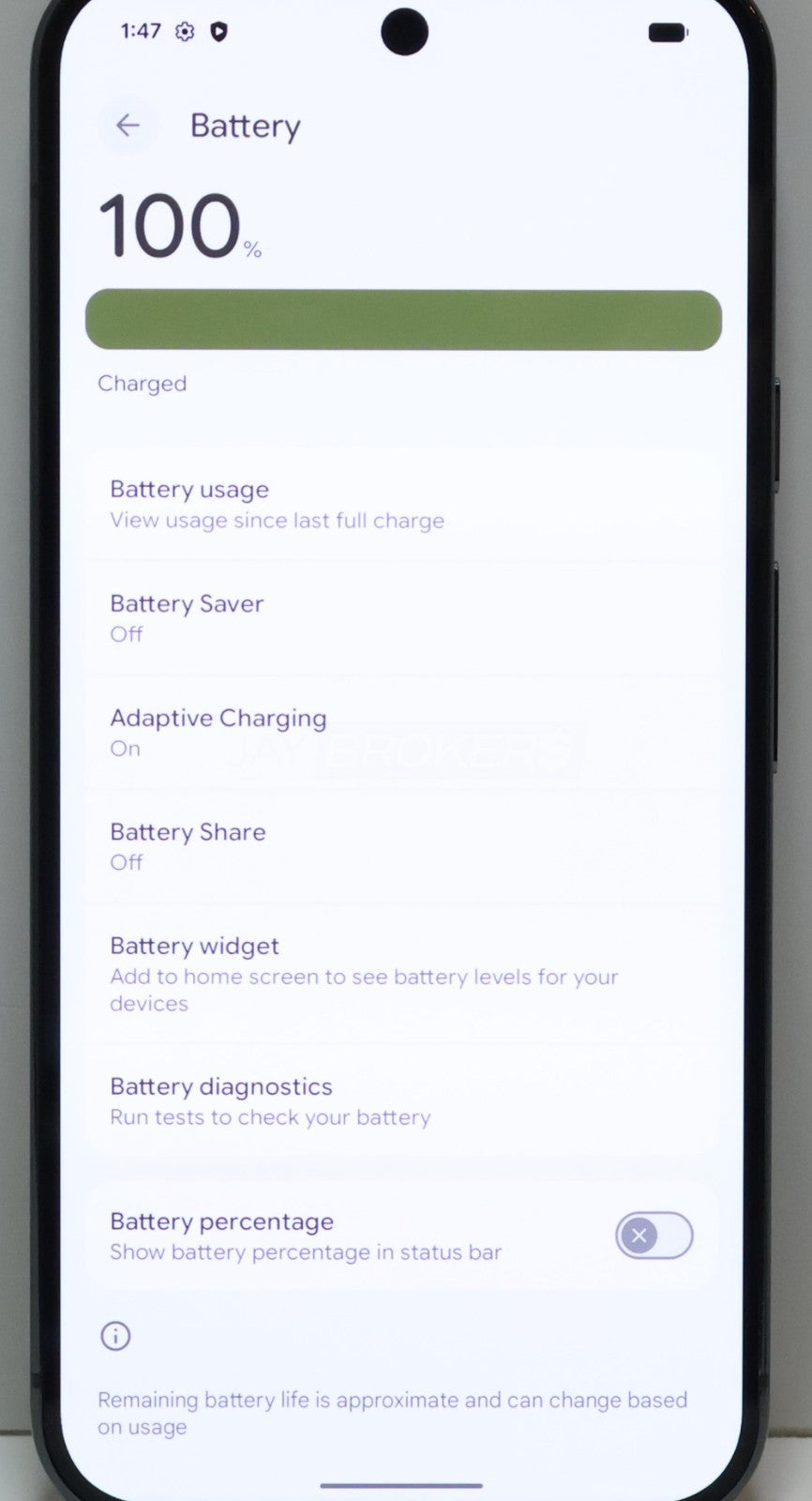Open the Battery widget option
Image resolution: width=812 pixels, height=1501 pixels.
(403, 974)
